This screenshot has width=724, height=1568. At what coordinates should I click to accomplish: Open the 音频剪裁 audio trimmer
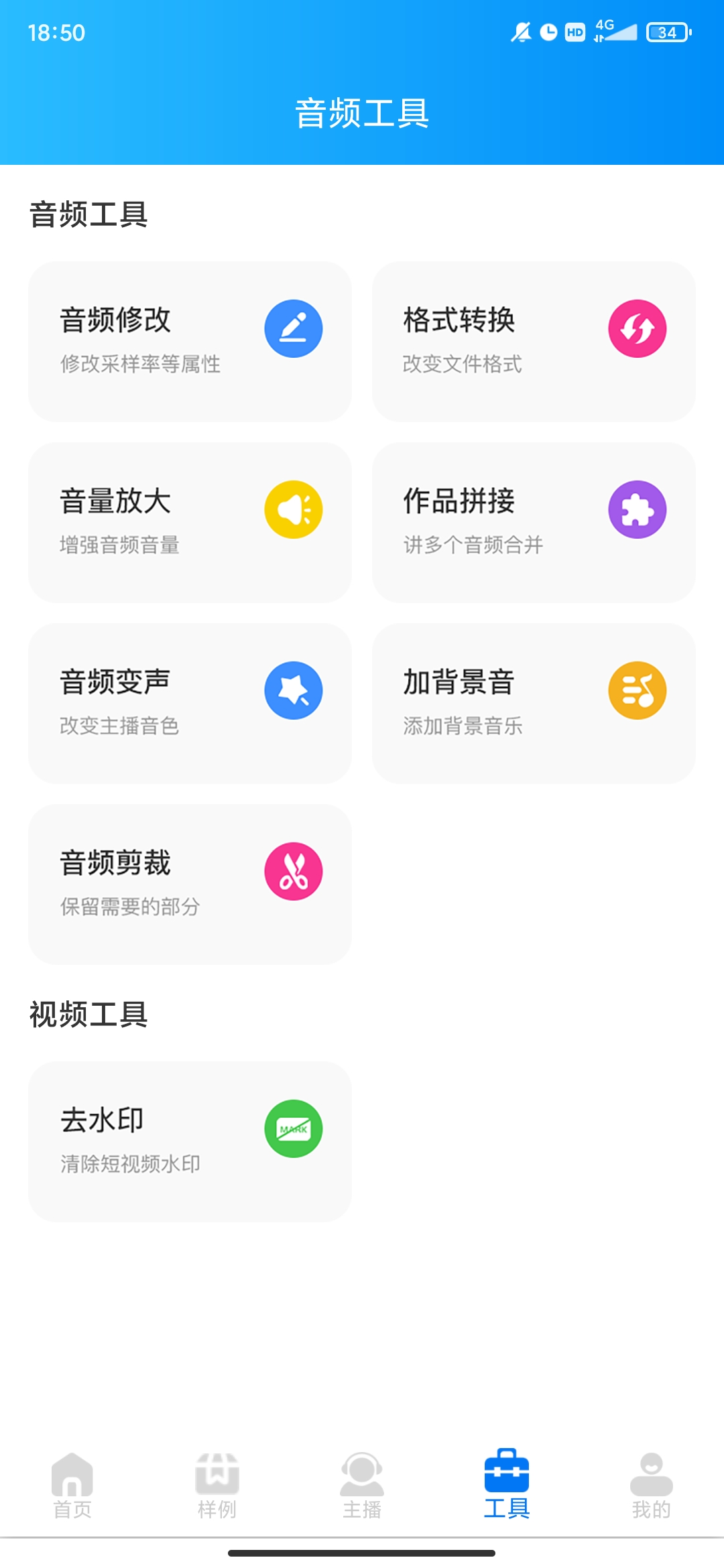tap(190, 885)
